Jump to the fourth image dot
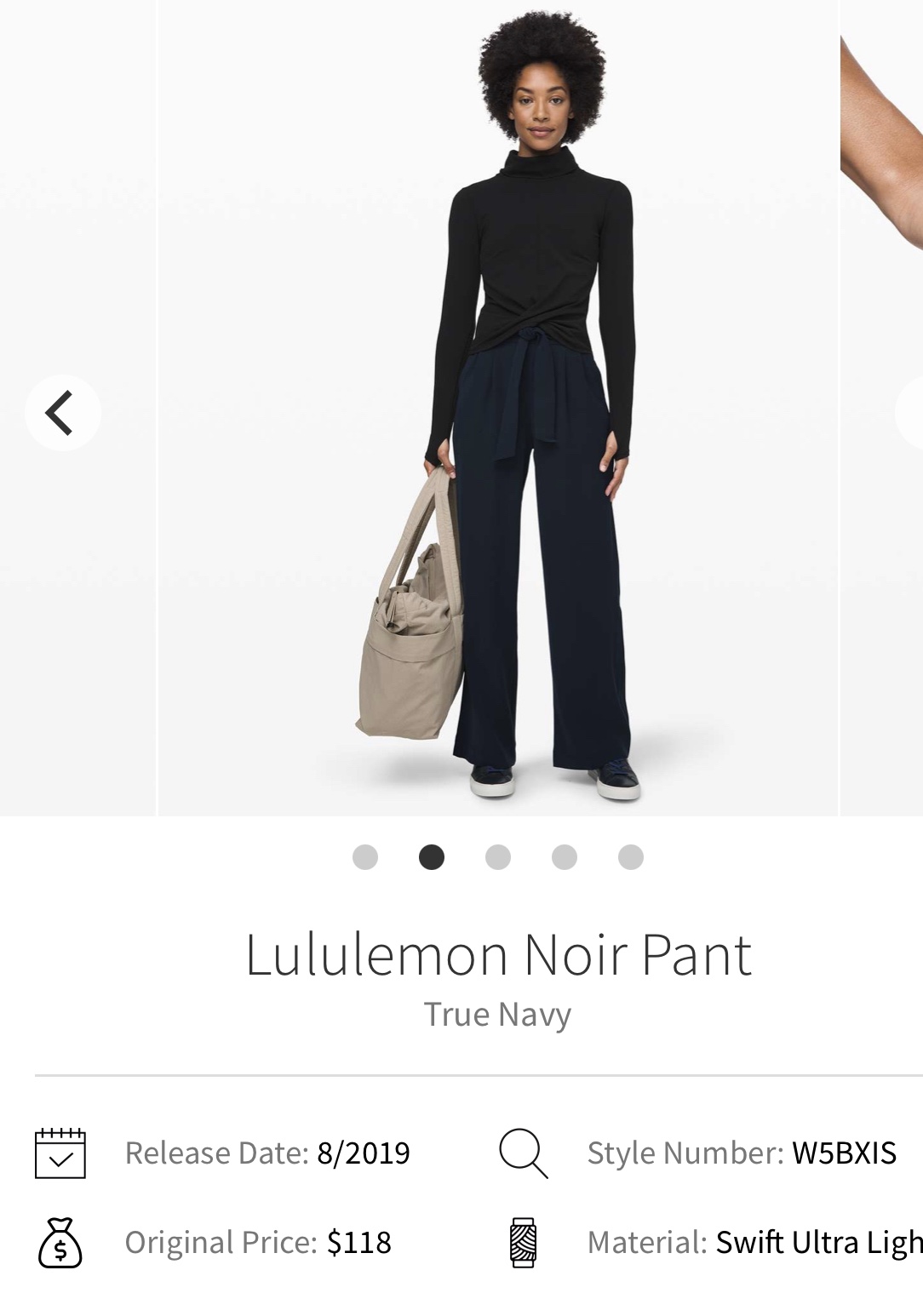This screenshot has height=1316, width=923. click(x=565, y=857)
